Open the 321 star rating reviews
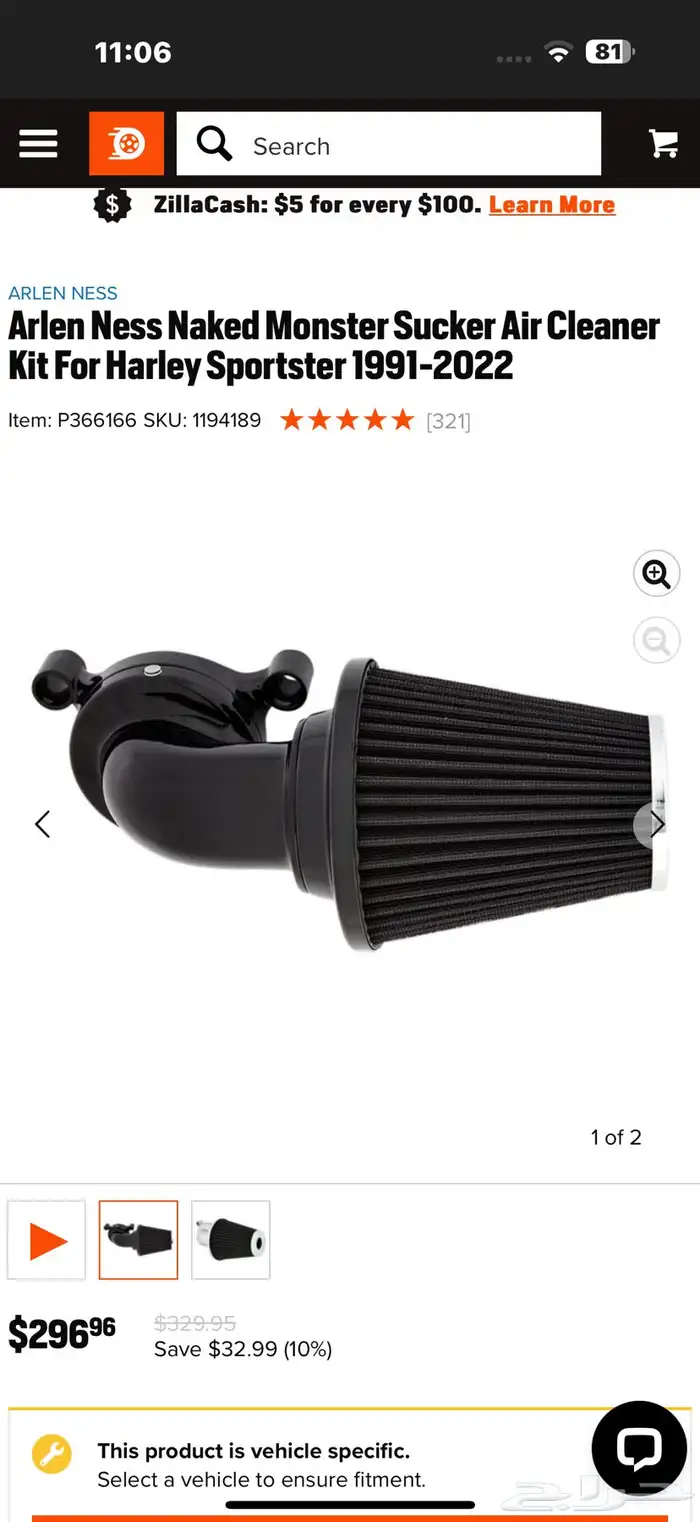700x1522 pixels. pos(375,421)
